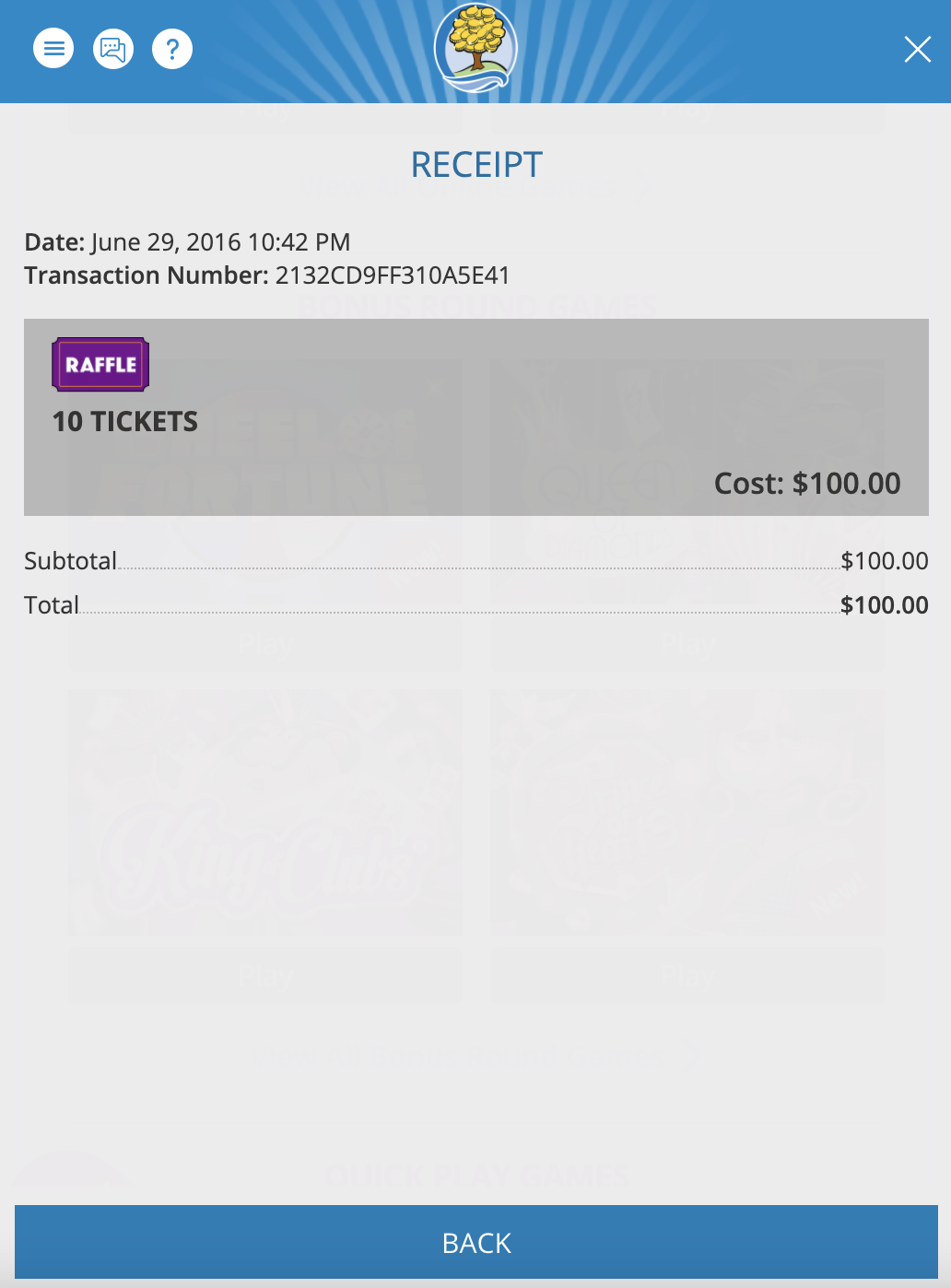
Task: Select the transaction number text
Action: pos(394,275)
